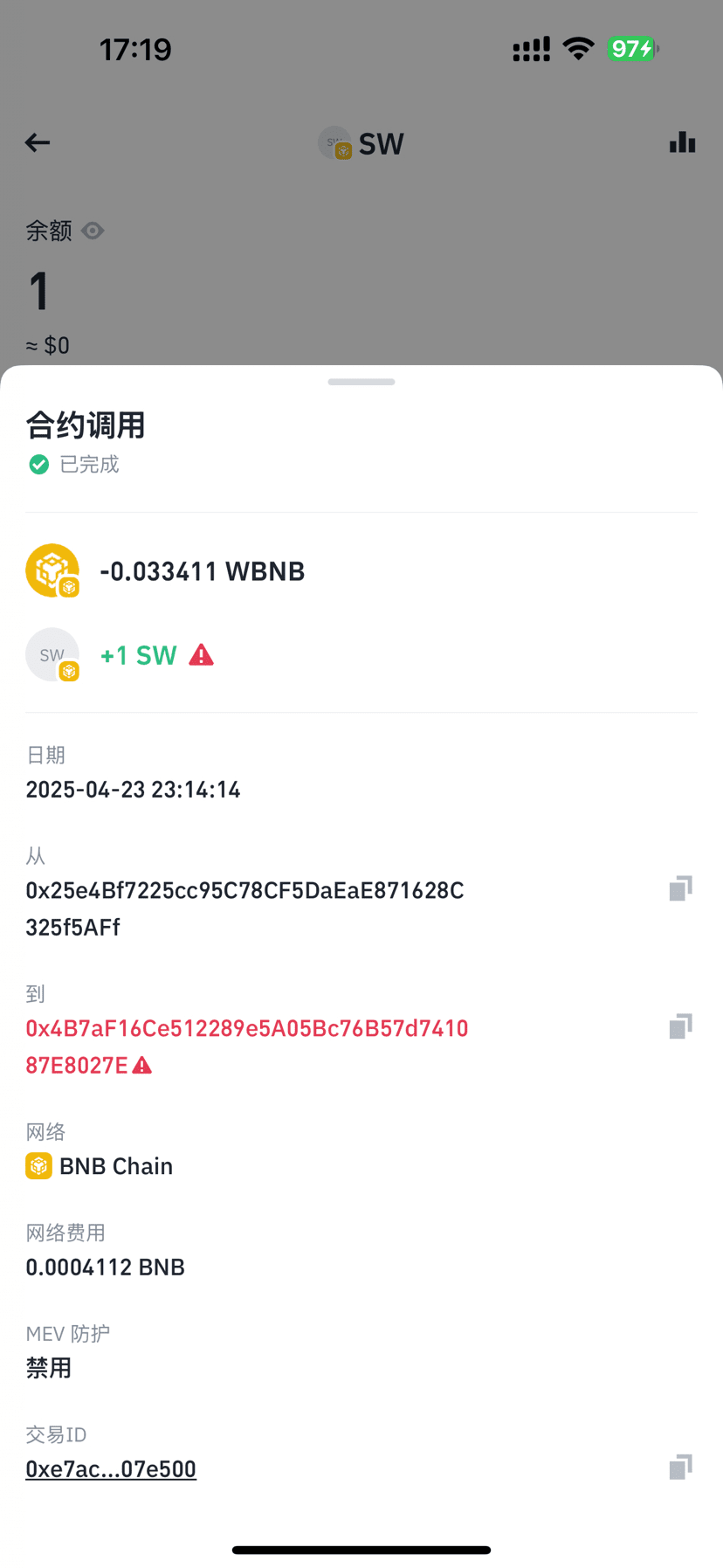Copy the transaction ID

pyautogui.click(x=680, y=1467)
